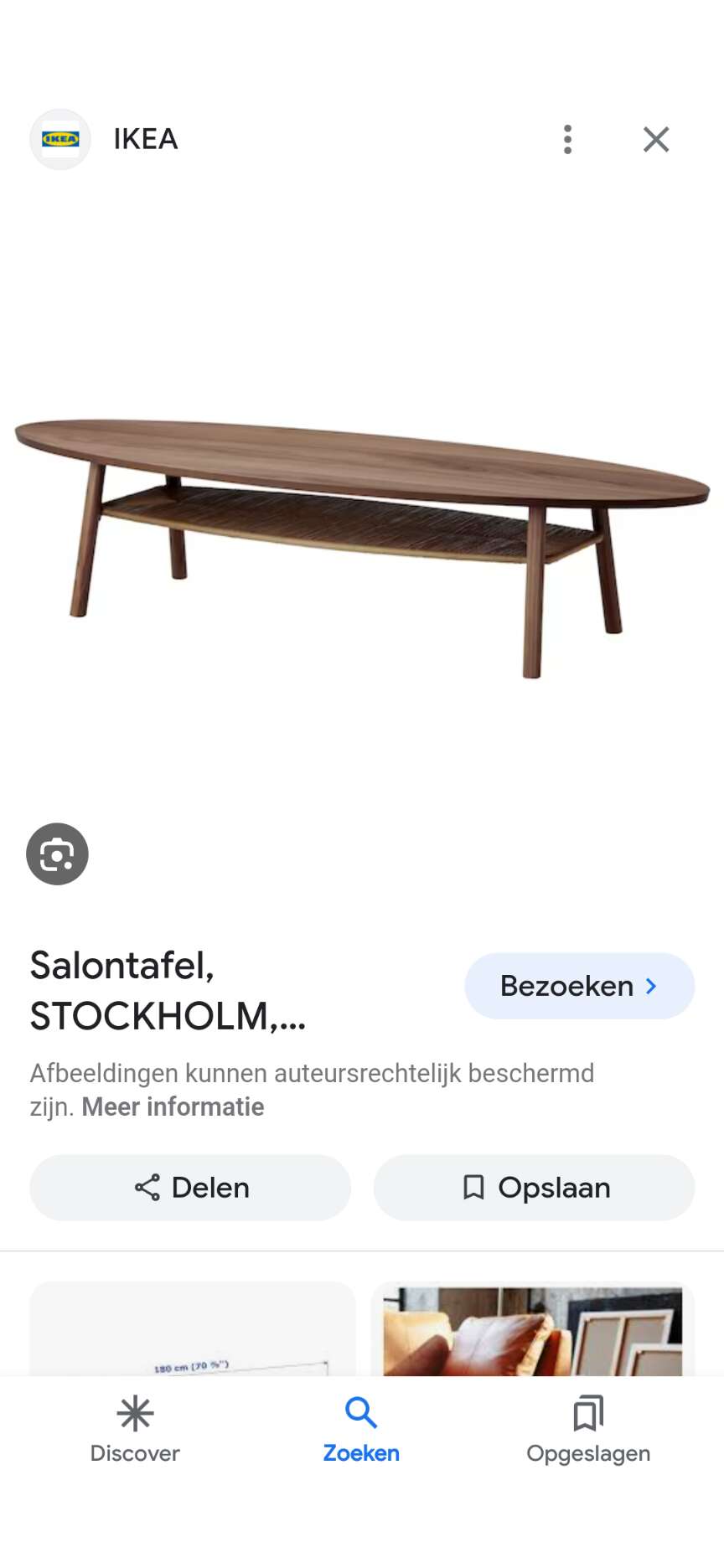Viewport: 724px width, 1568px height.
Task: View the related 180 cm dimensions image
Action: coord(193,1329)
